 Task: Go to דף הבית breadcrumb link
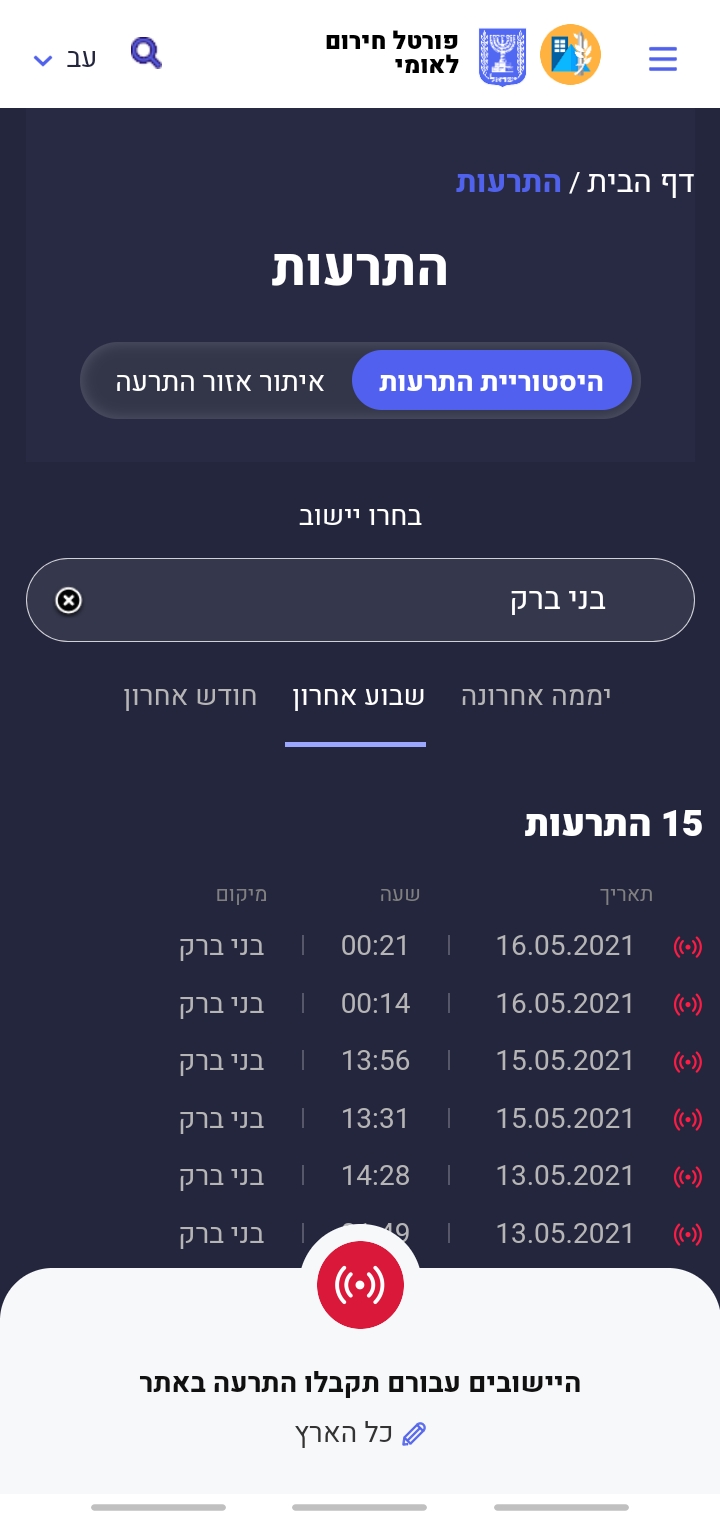[640, 183]
